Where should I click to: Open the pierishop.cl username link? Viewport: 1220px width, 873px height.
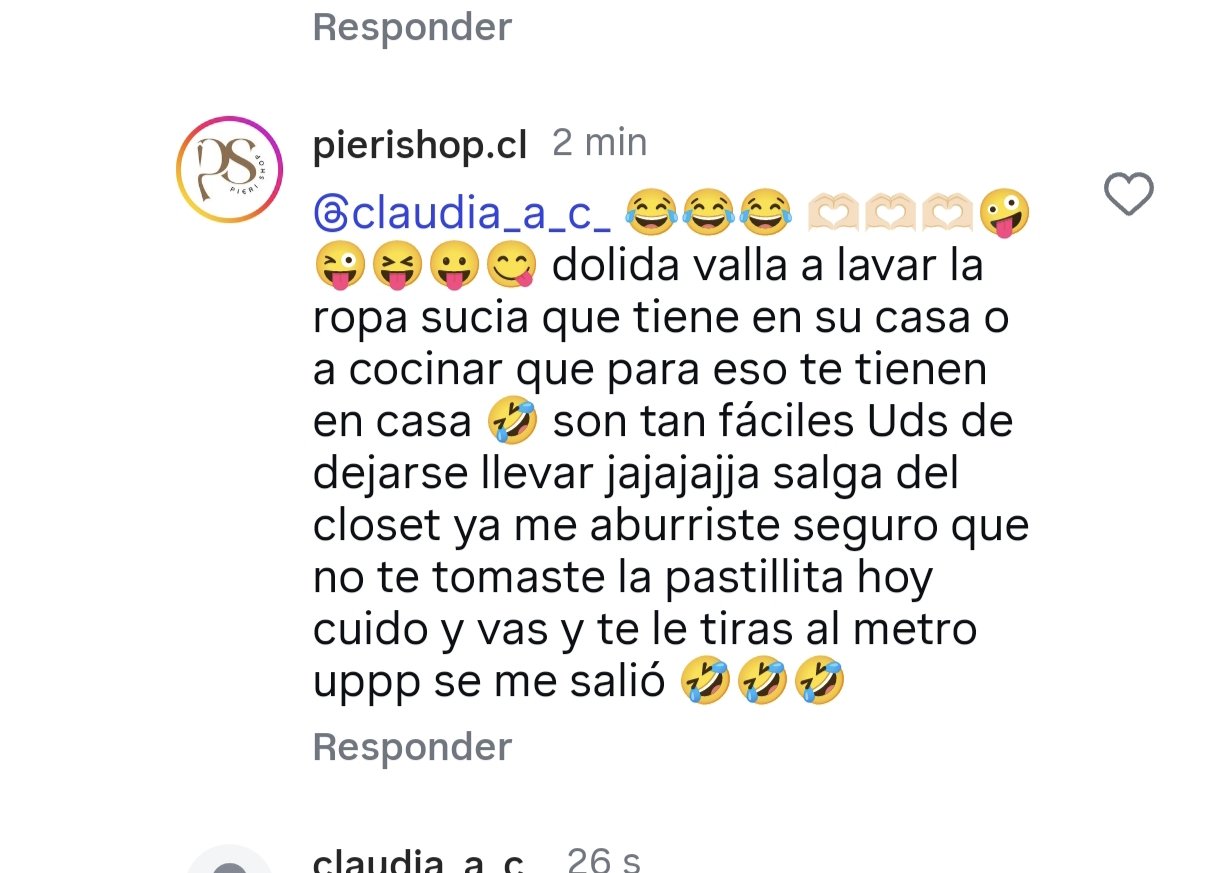pyautogui.click(x=419, y=146)
